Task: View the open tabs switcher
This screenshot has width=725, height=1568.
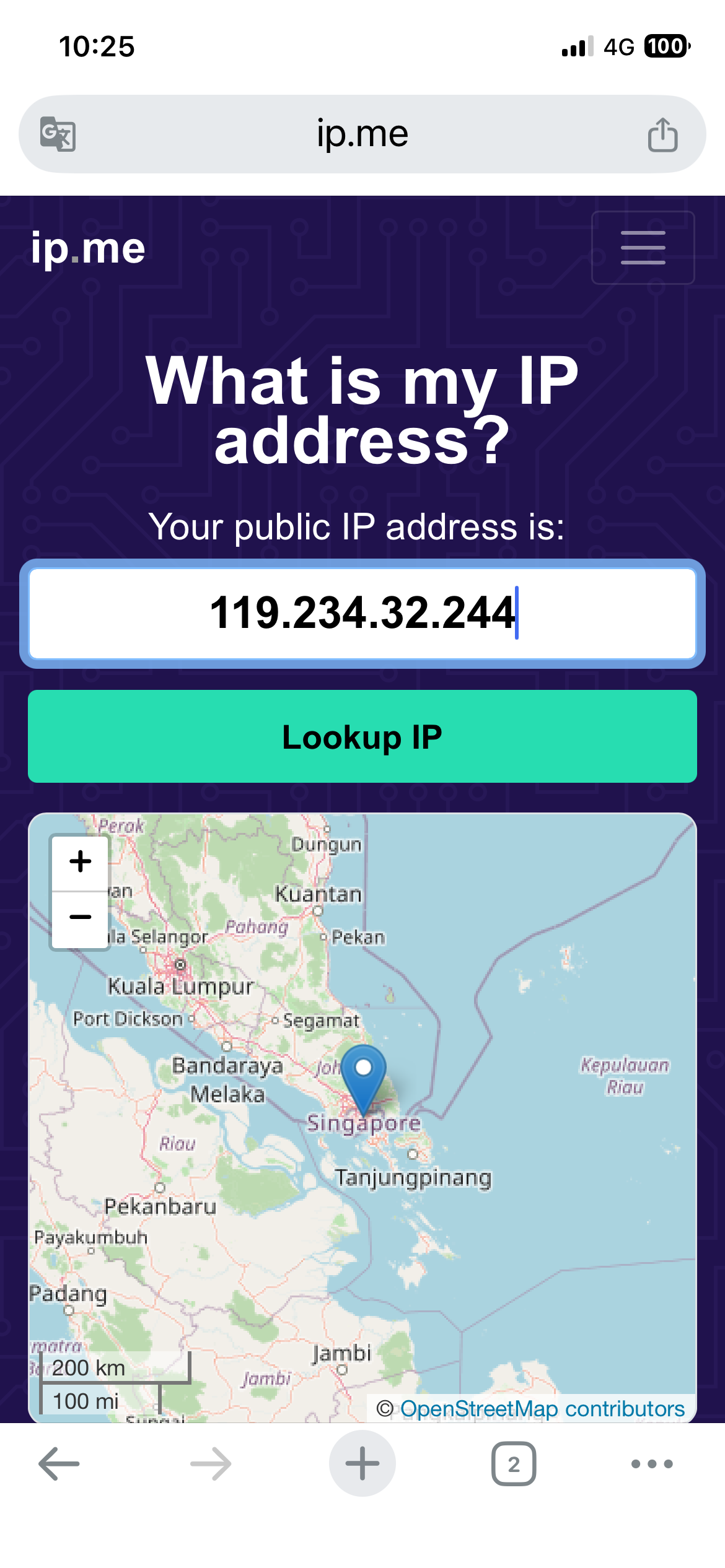Action: tap(513, 1464)
